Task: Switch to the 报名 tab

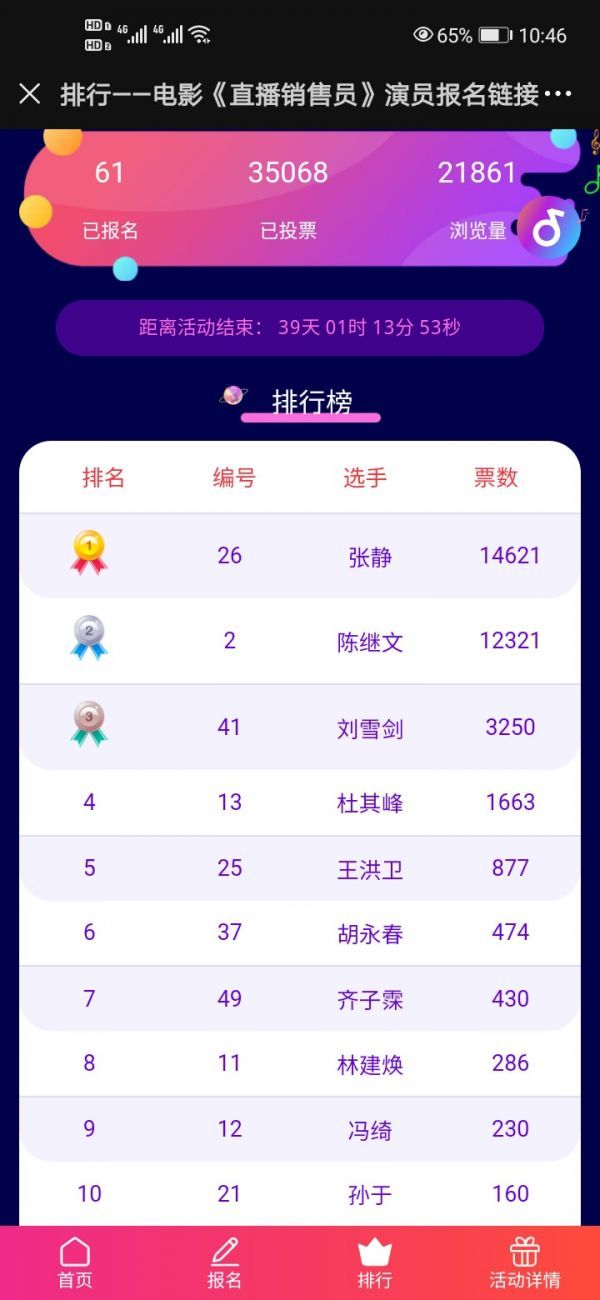Action: 224,1263
